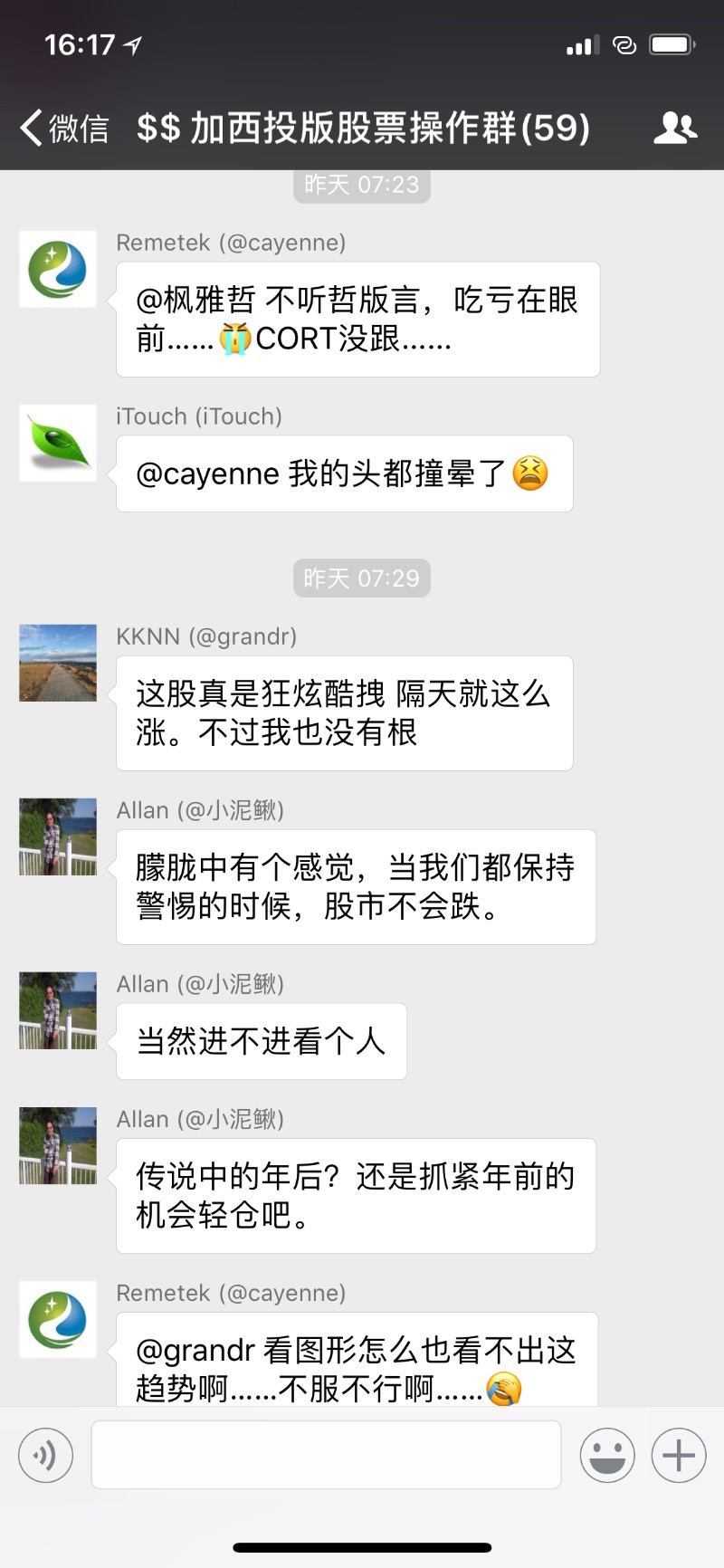
Task: Tap Remetek's avatar above the CORT message
Action: [x=58, y=269]
